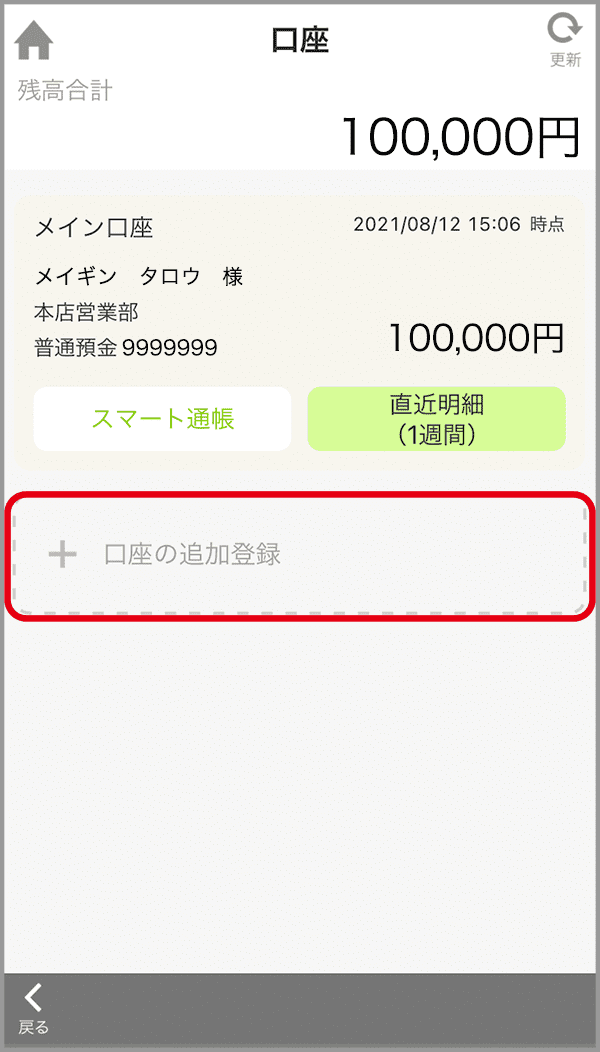The height and width of the screenshot is (1052, 600).
Task: Add another account via 口座の追加登録
Action: pyautogui.click(x=298, y=555)
